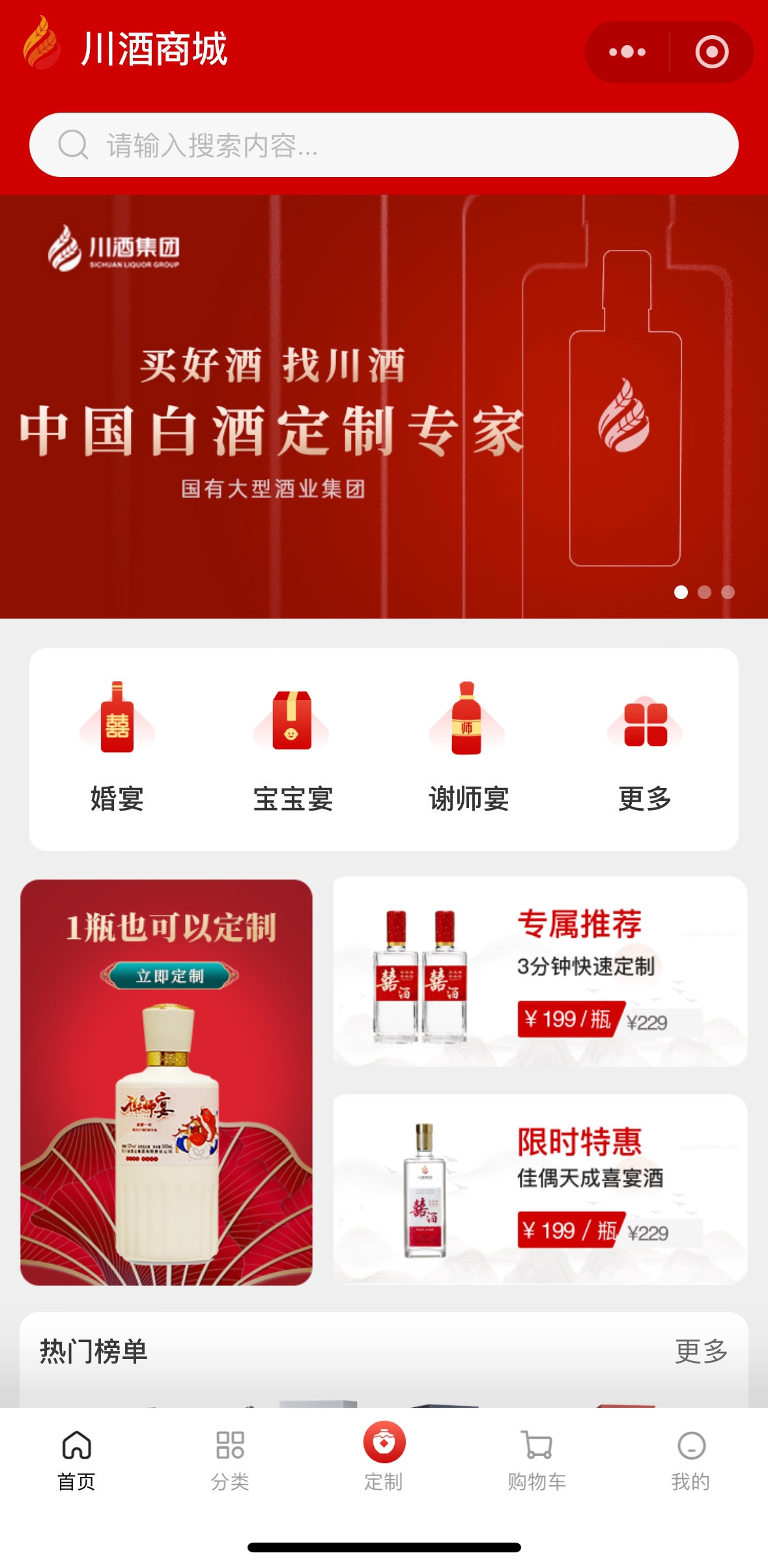Switch to the 分类 tab
768x1568 pixels.
coord(230,1459)
